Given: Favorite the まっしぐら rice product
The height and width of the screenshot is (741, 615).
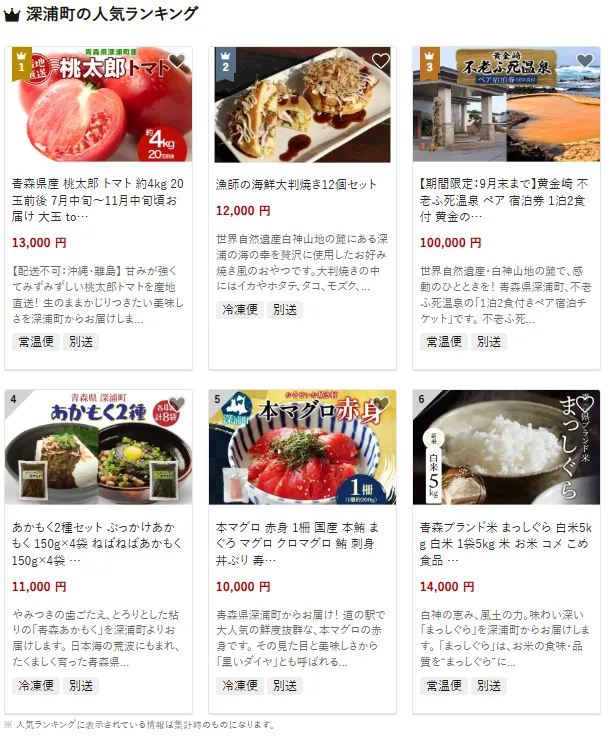Looking at the screenshot, I should tap(585, 404).
